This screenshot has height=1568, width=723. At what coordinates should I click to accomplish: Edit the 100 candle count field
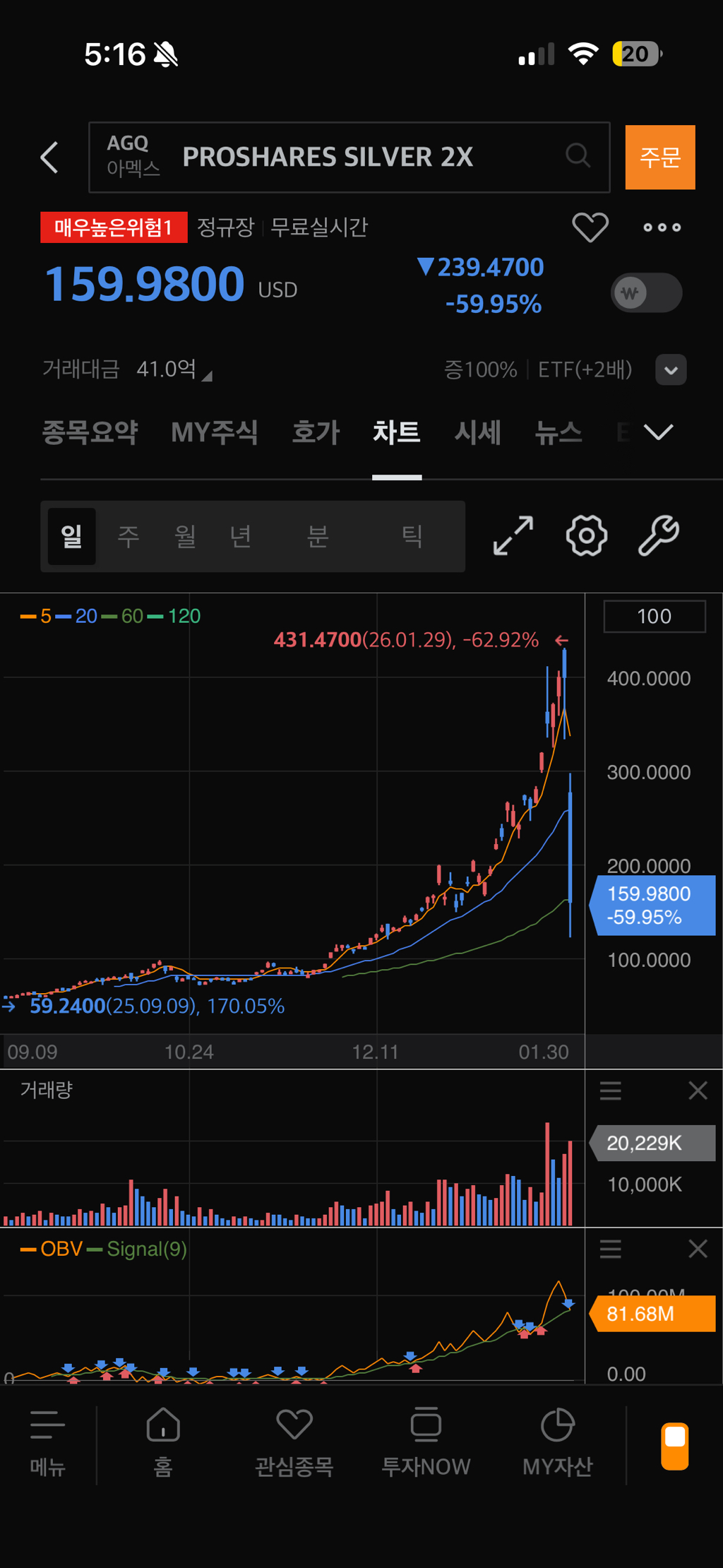654,615
